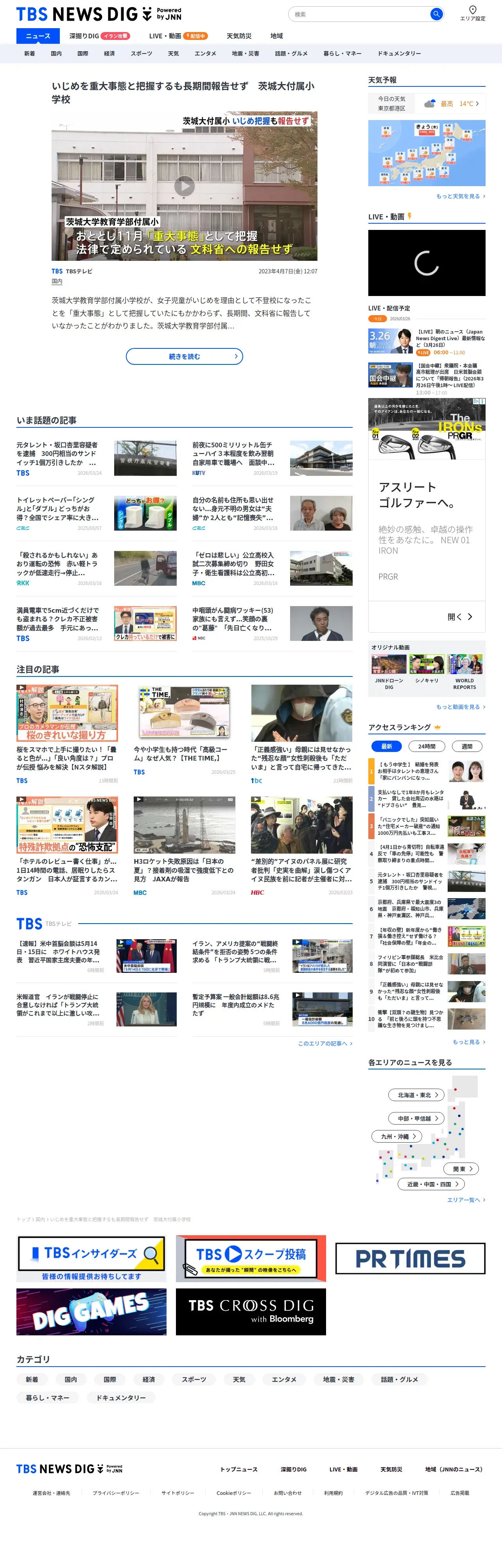The height and width of the screenshot is (1568, 502).
Task: Open the 国内 tag link under the article
Action: [x=57, y=282]
